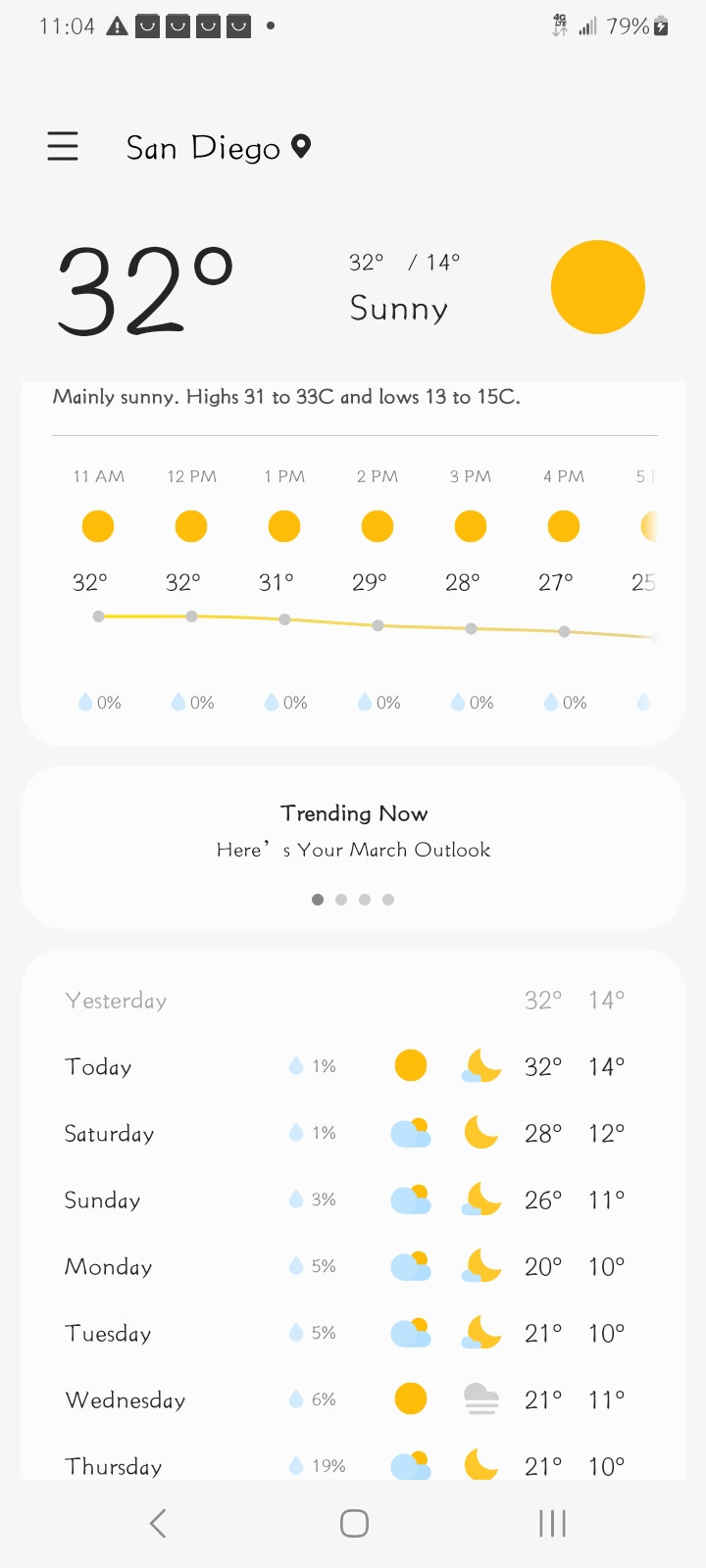This screenshot has height=1568, width=706.
Task: View Sunday's forecast details
Action: pos(353,1200)
